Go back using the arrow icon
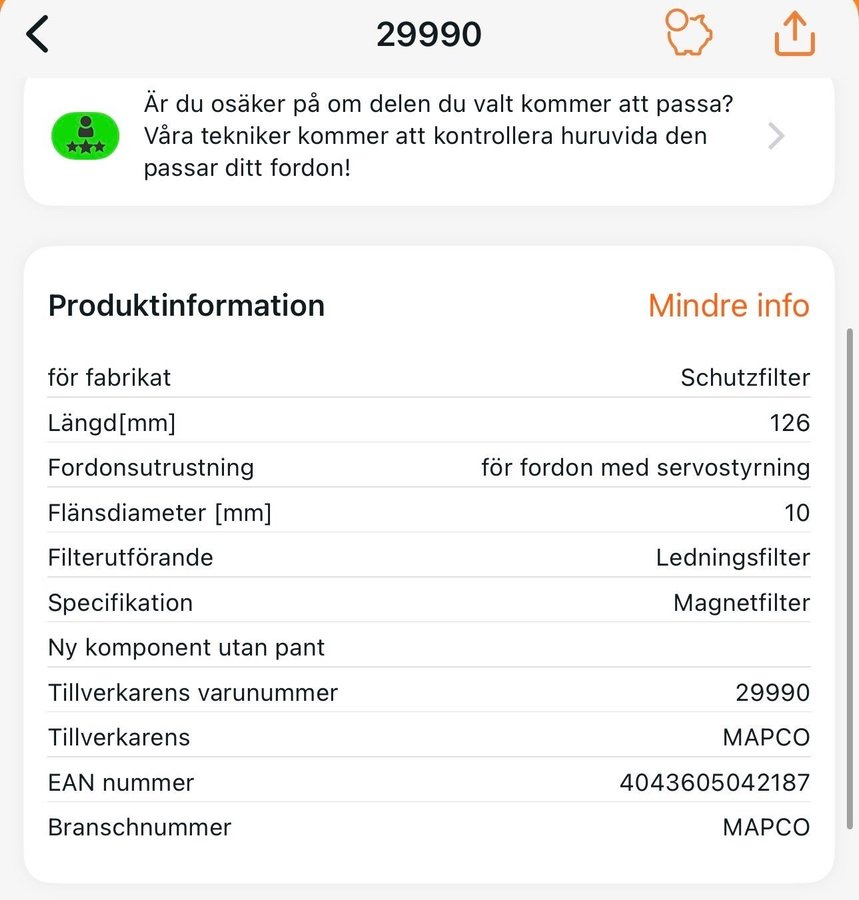This screenshot has height=900, width=859. click(x=38, y=35)
